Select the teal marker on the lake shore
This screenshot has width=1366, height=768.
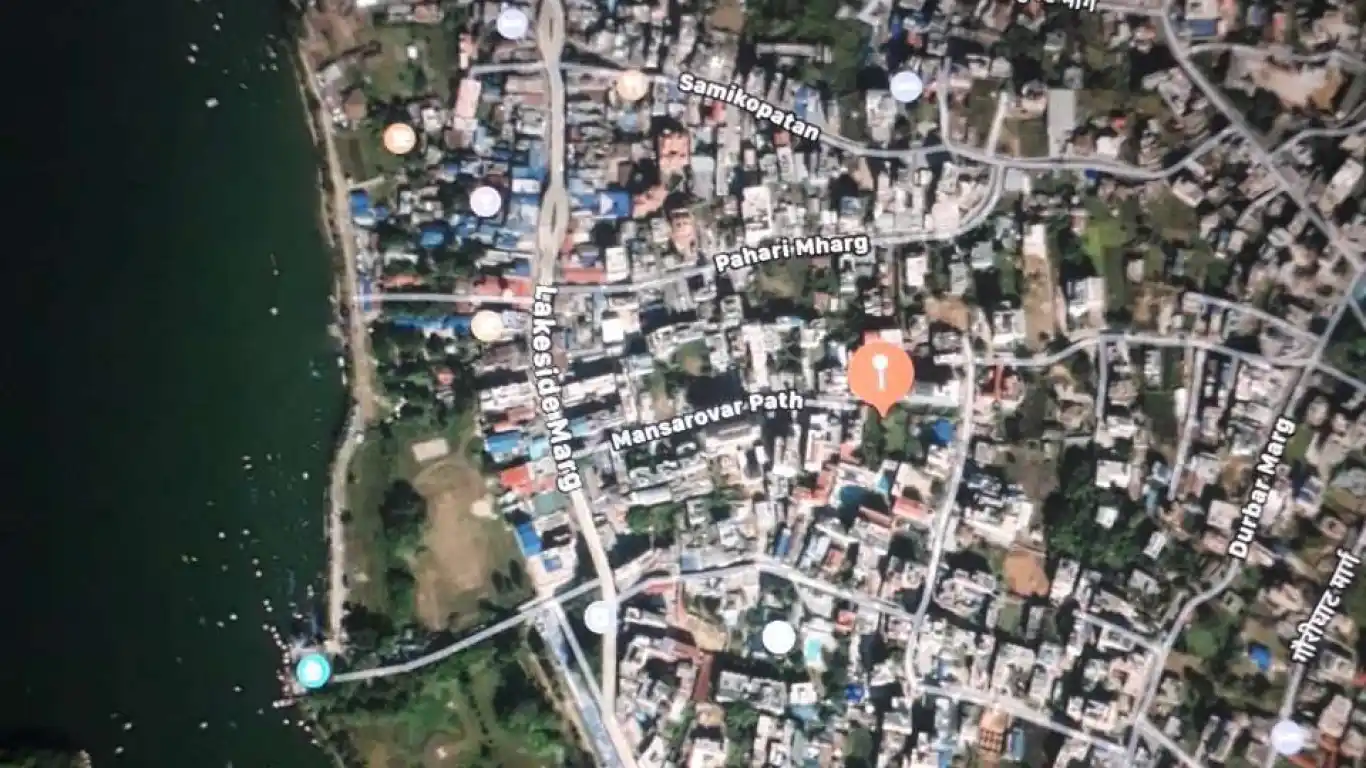pos(313,670)
